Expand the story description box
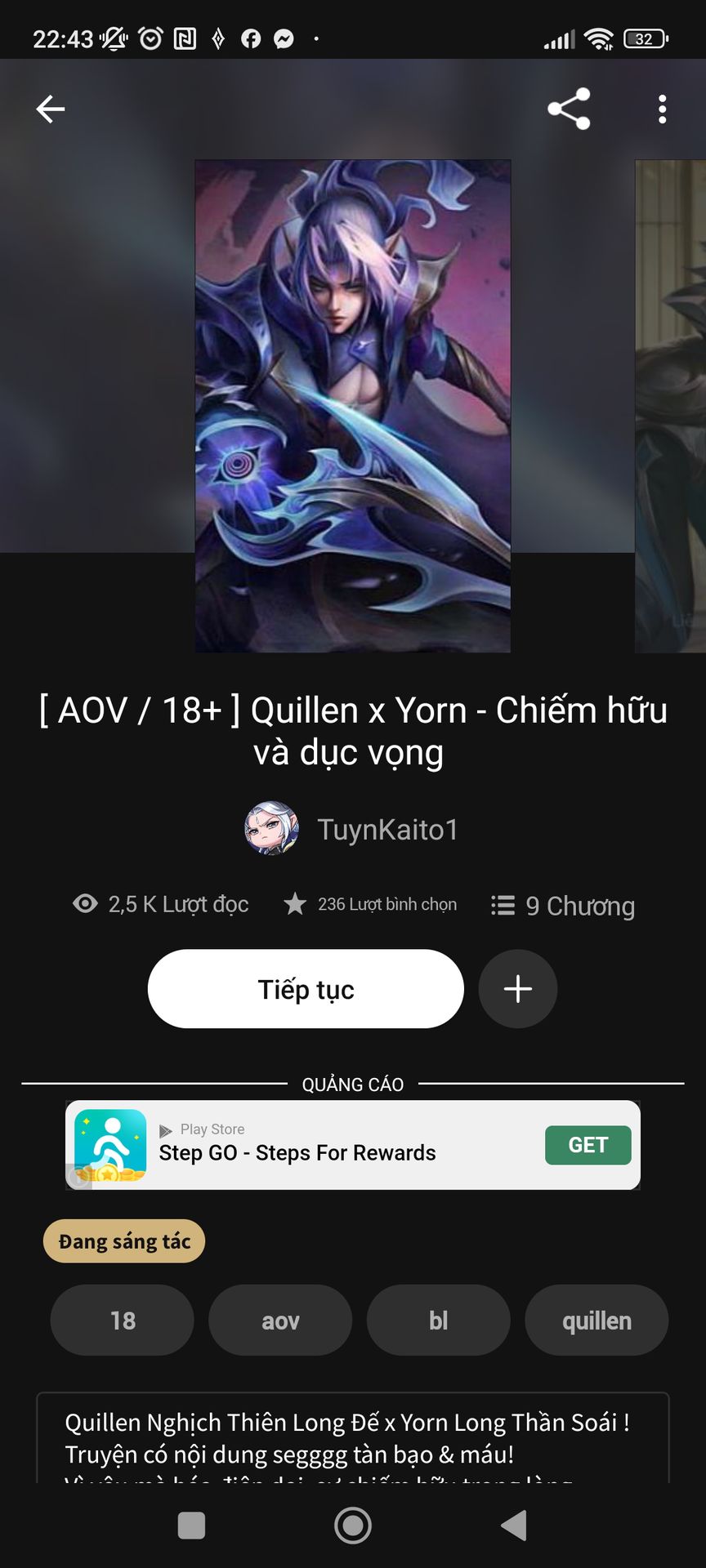Screen dimensions: 706x1568 point(353,1437)
